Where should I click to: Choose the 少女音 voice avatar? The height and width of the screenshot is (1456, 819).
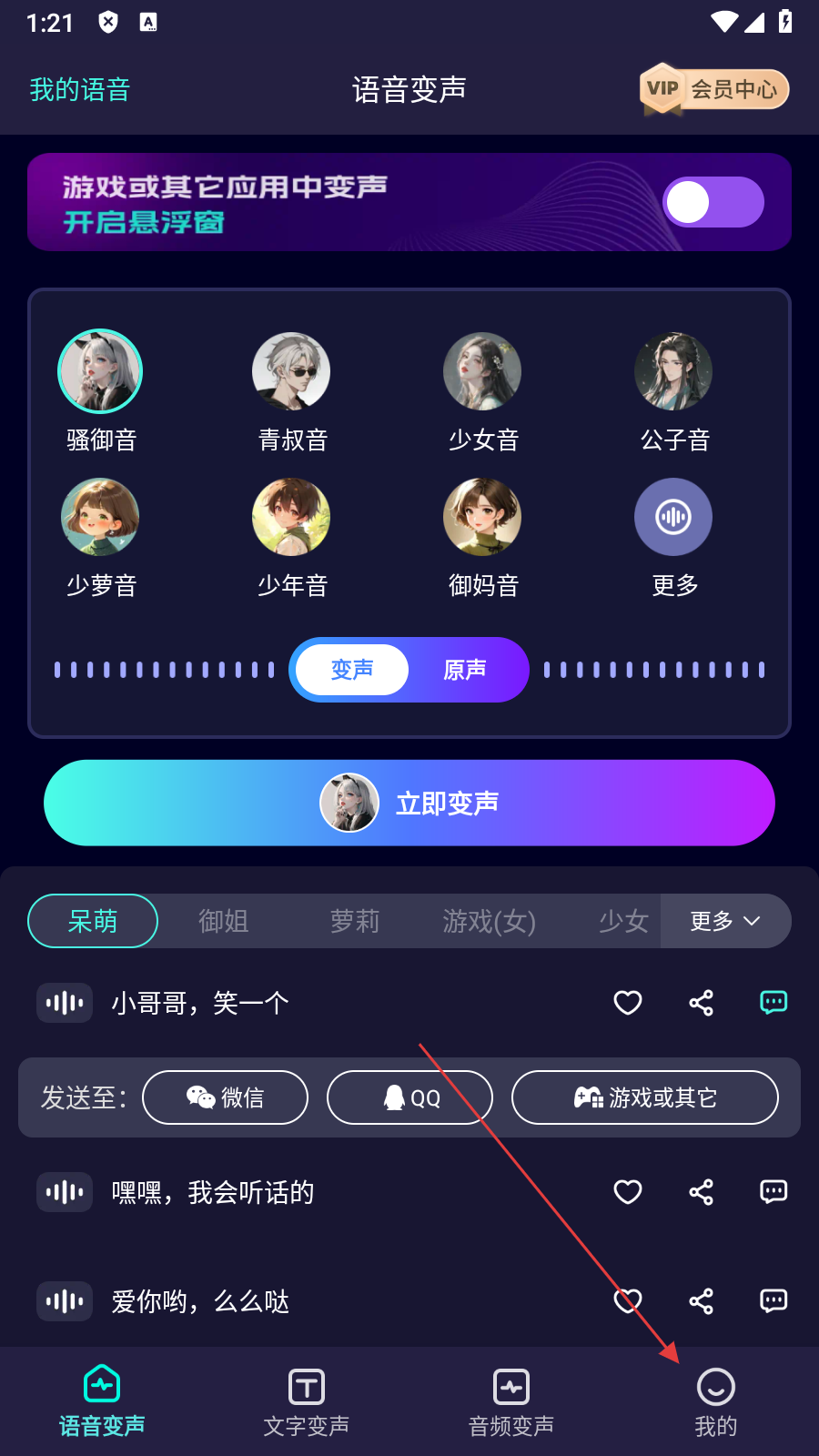[482, 371]
